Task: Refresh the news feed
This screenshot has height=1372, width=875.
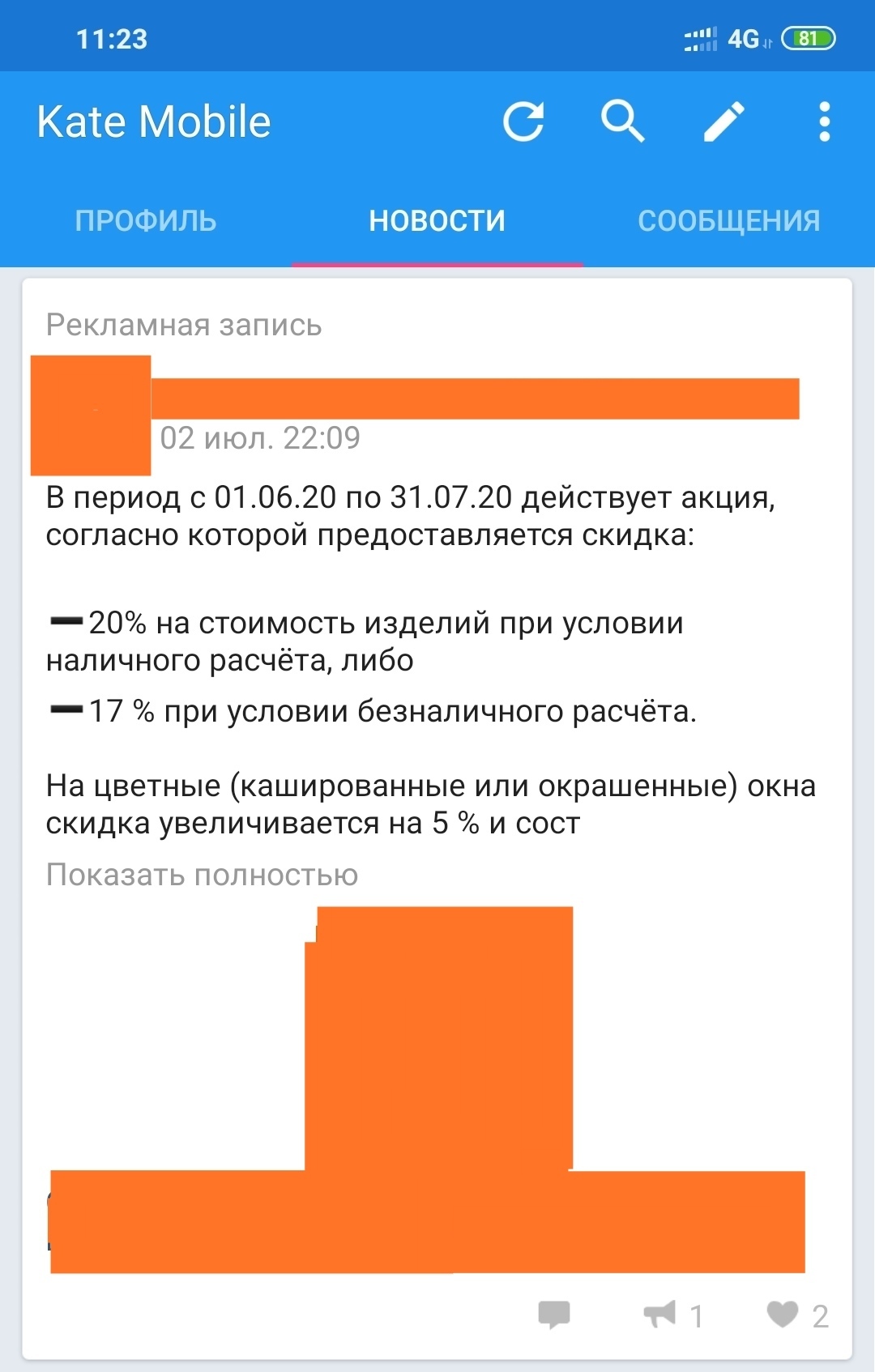Action: 523,122
